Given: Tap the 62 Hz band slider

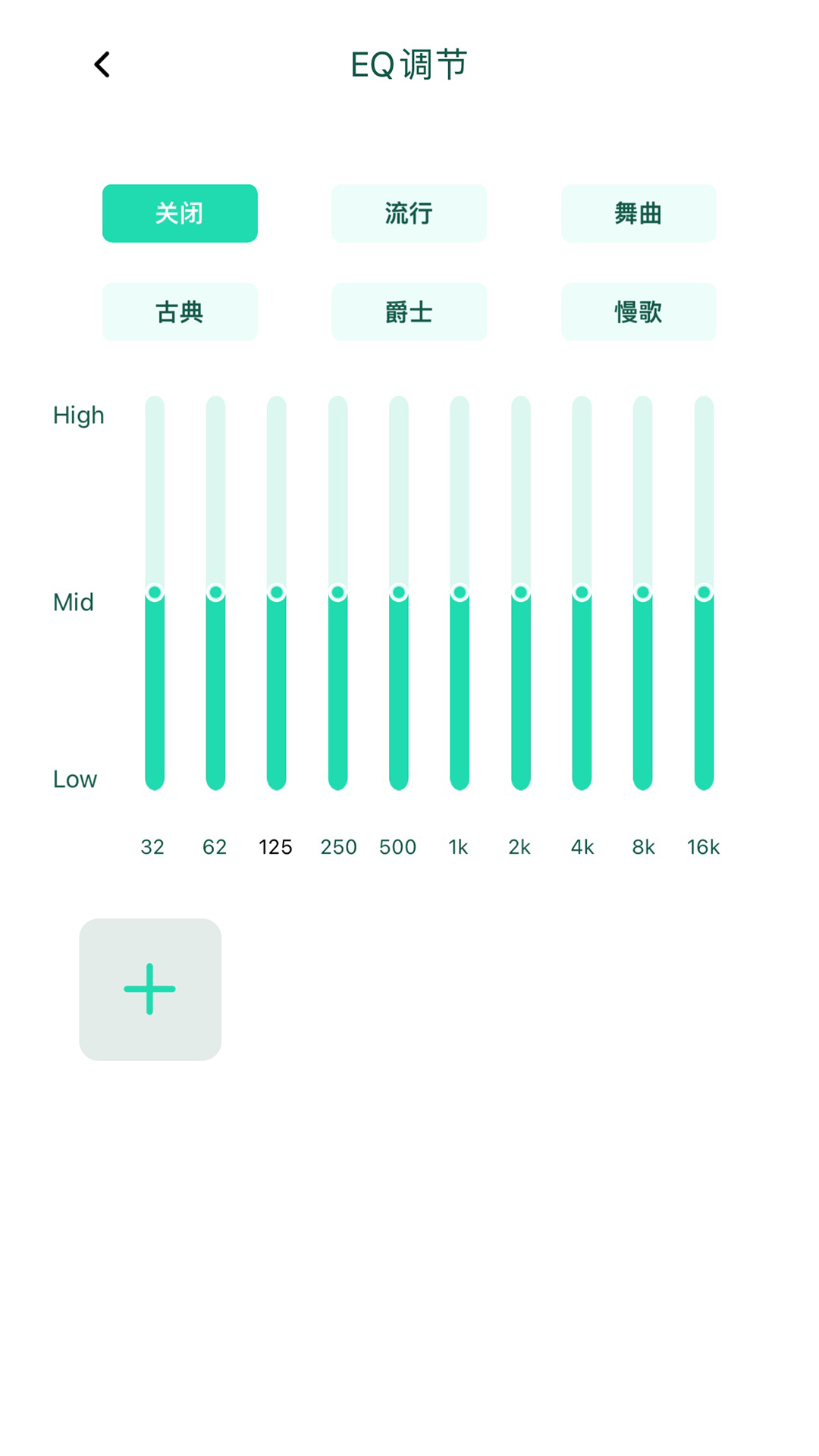Looking at the screenshot, I should coord(215,592).
